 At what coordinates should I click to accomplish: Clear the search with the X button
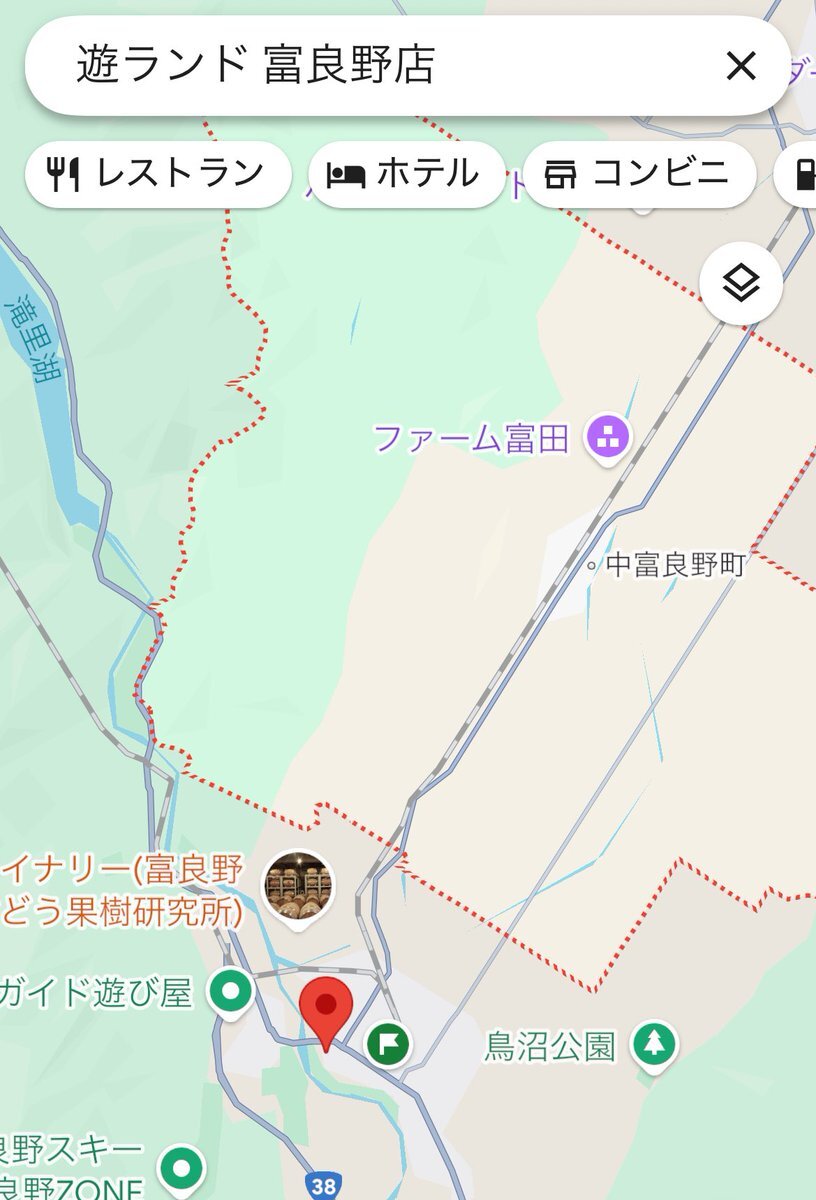(740, 66)
